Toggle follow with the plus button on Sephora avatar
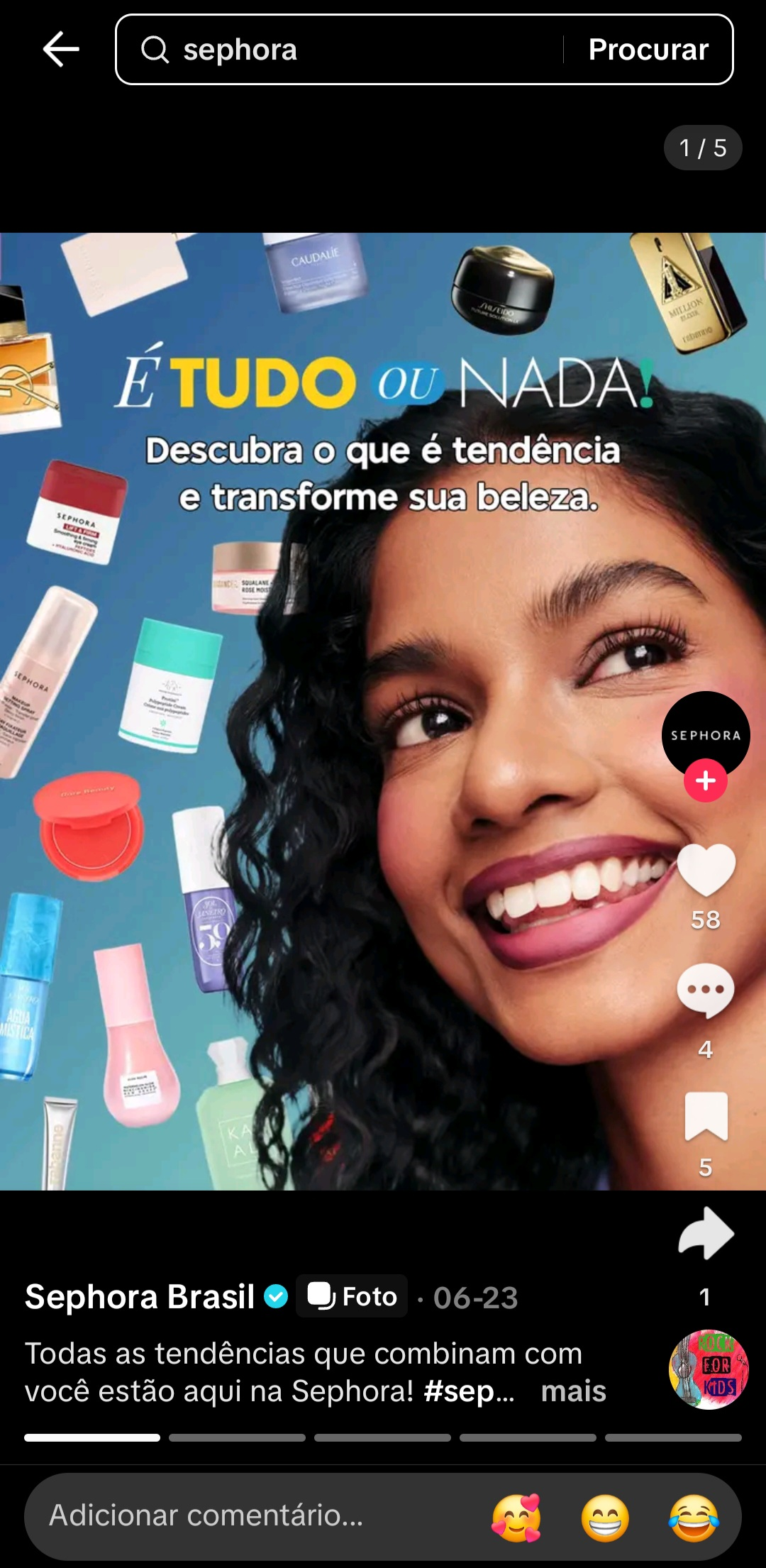Screen dimensions: 766x1568 [706, 781]
